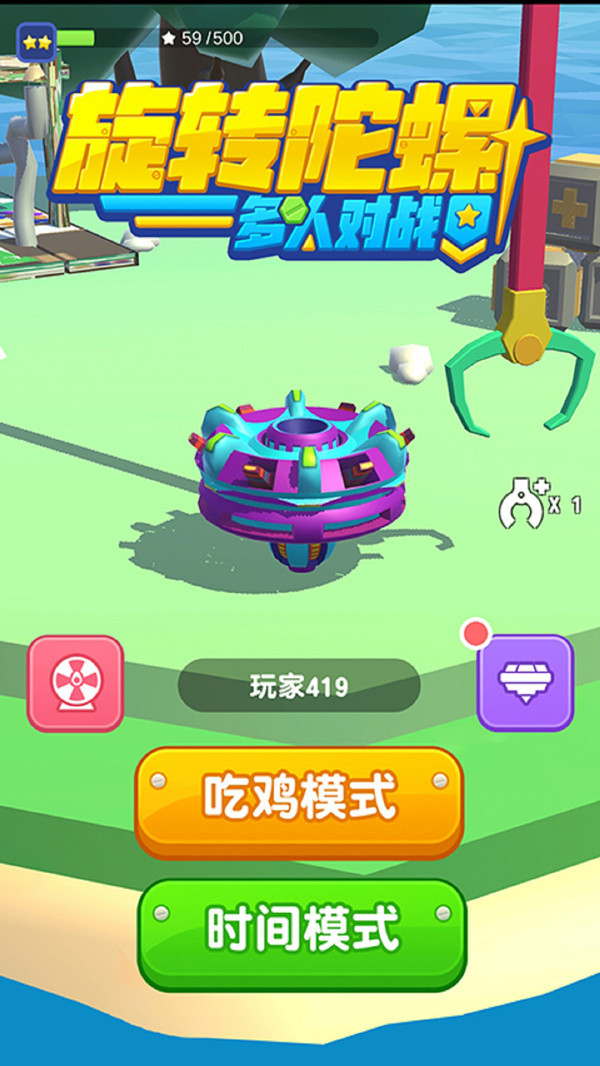Edit the player name 玩家419
Screen dimensions: 600x1066
pyautogui.click(x=299, y=686)
